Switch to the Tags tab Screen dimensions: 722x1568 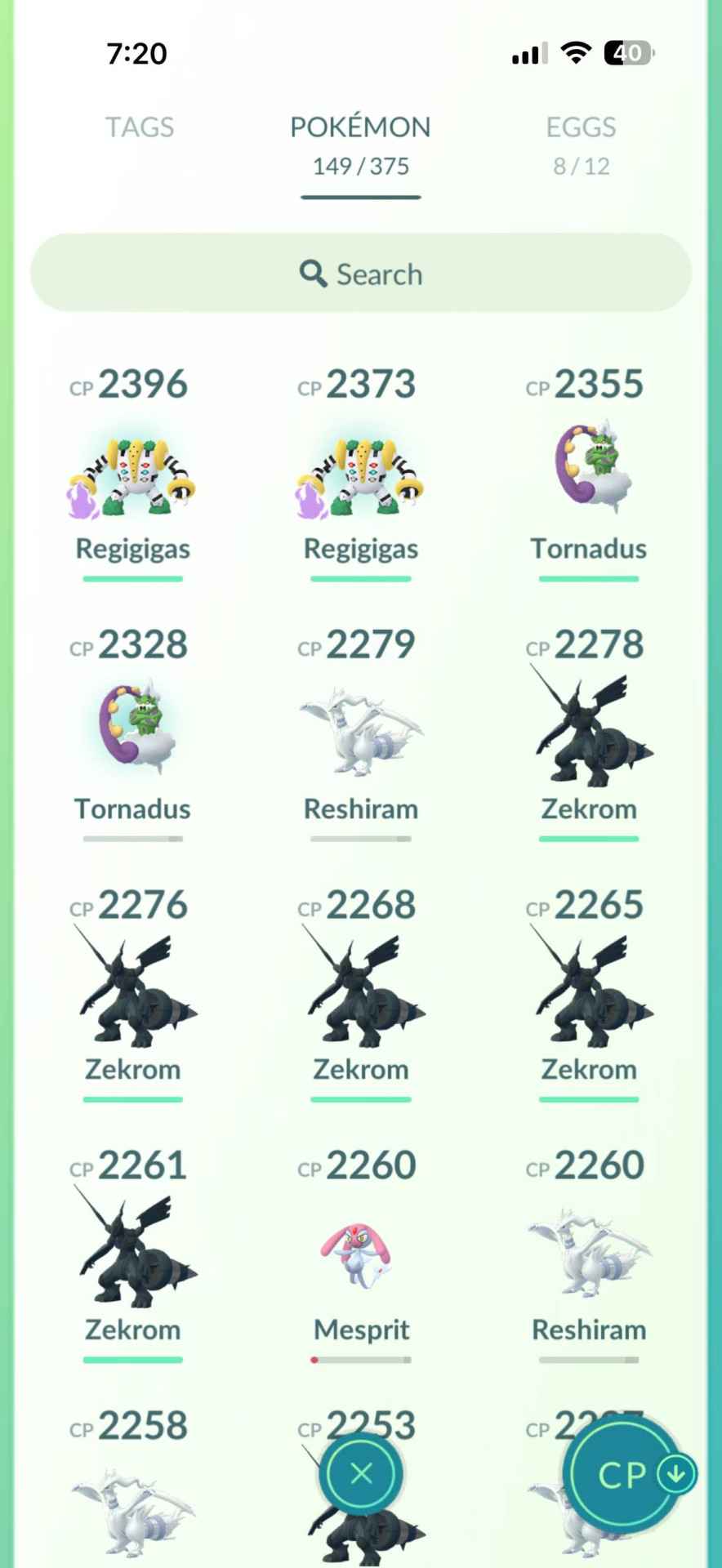(x=140, y=127)
